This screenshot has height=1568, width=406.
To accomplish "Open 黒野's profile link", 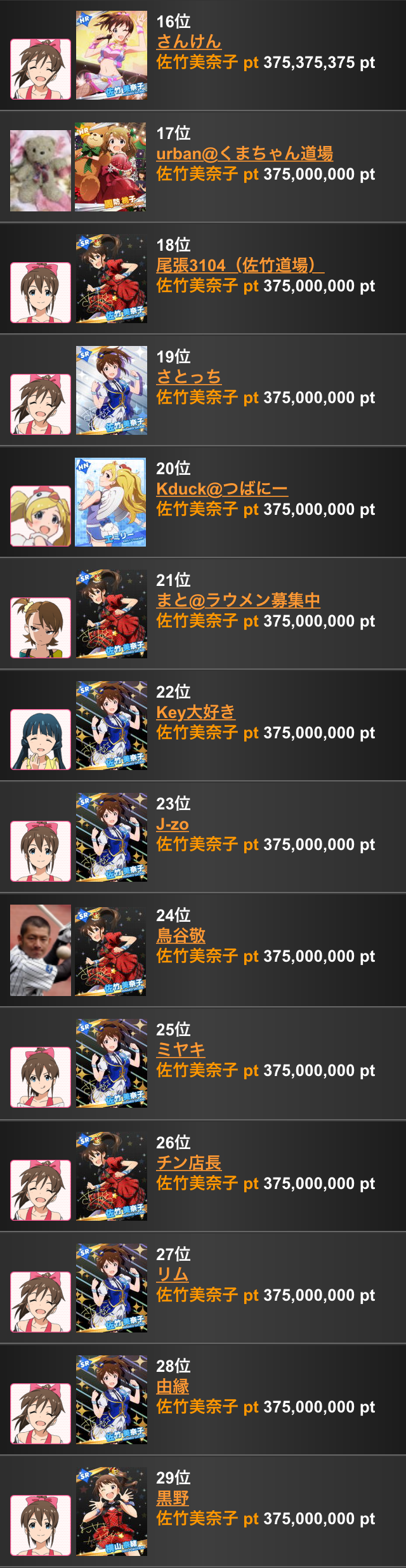I will tap(173, 1498).
